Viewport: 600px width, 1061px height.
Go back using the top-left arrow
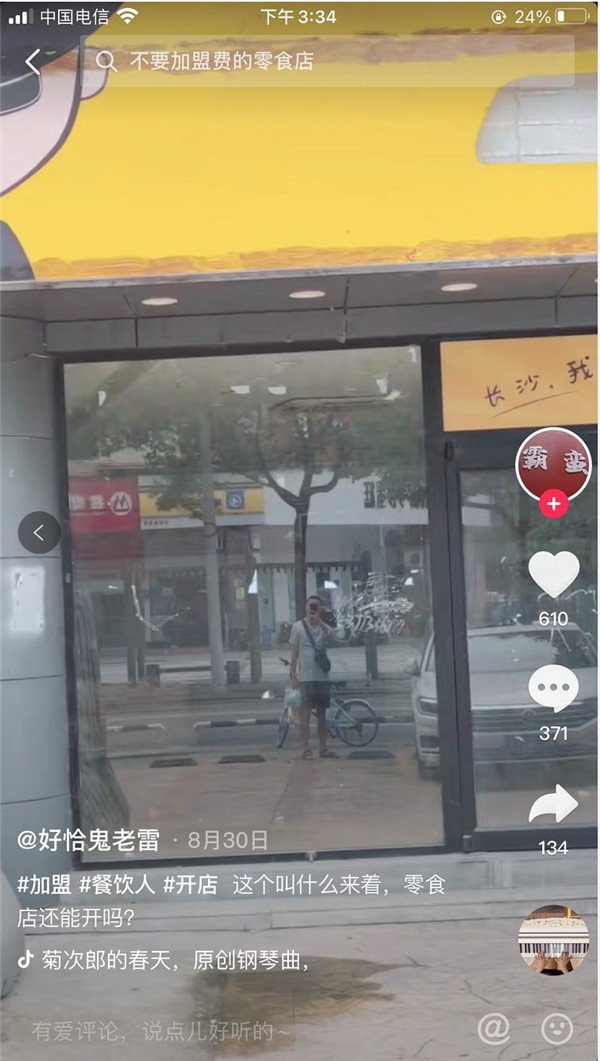click(33, 62)
